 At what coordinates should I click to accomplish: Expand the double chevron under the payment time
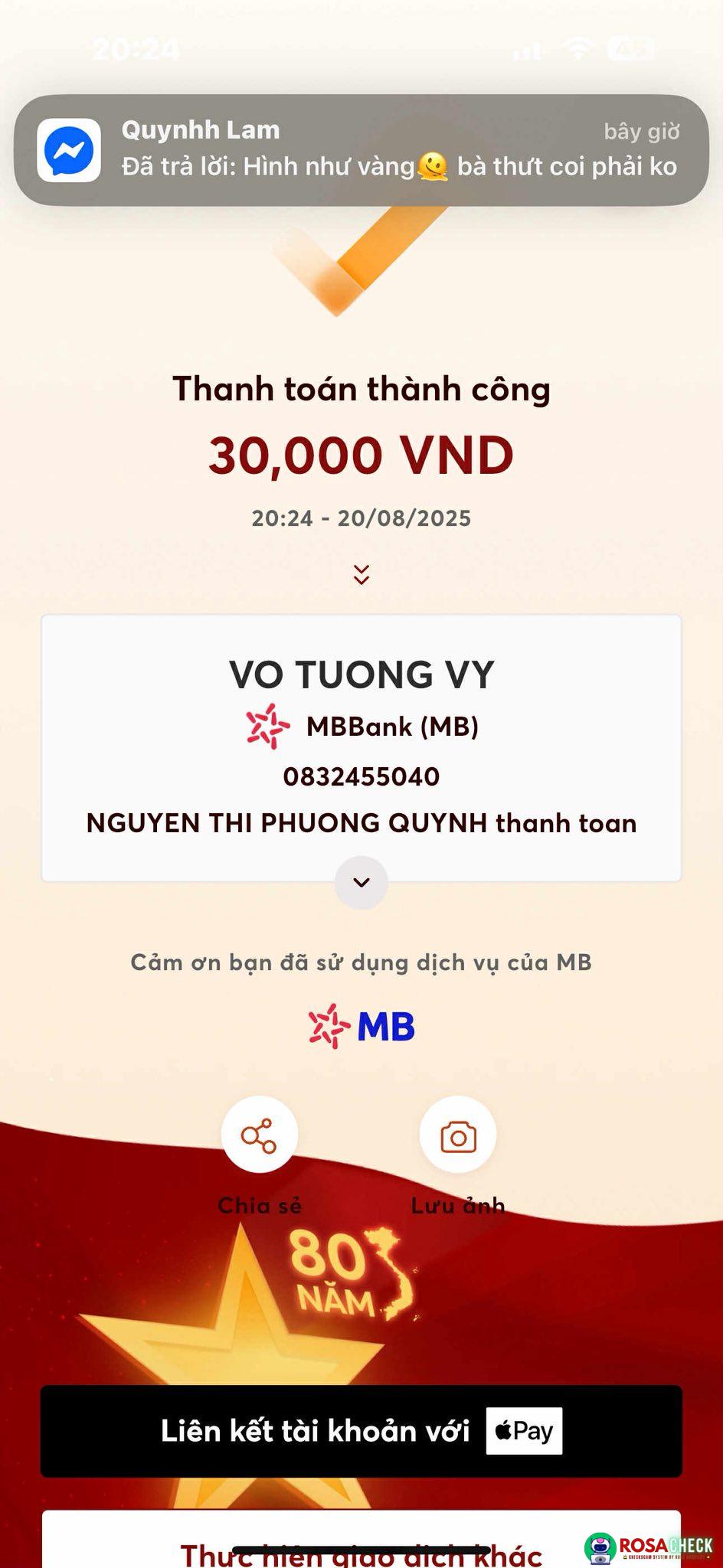361,574
